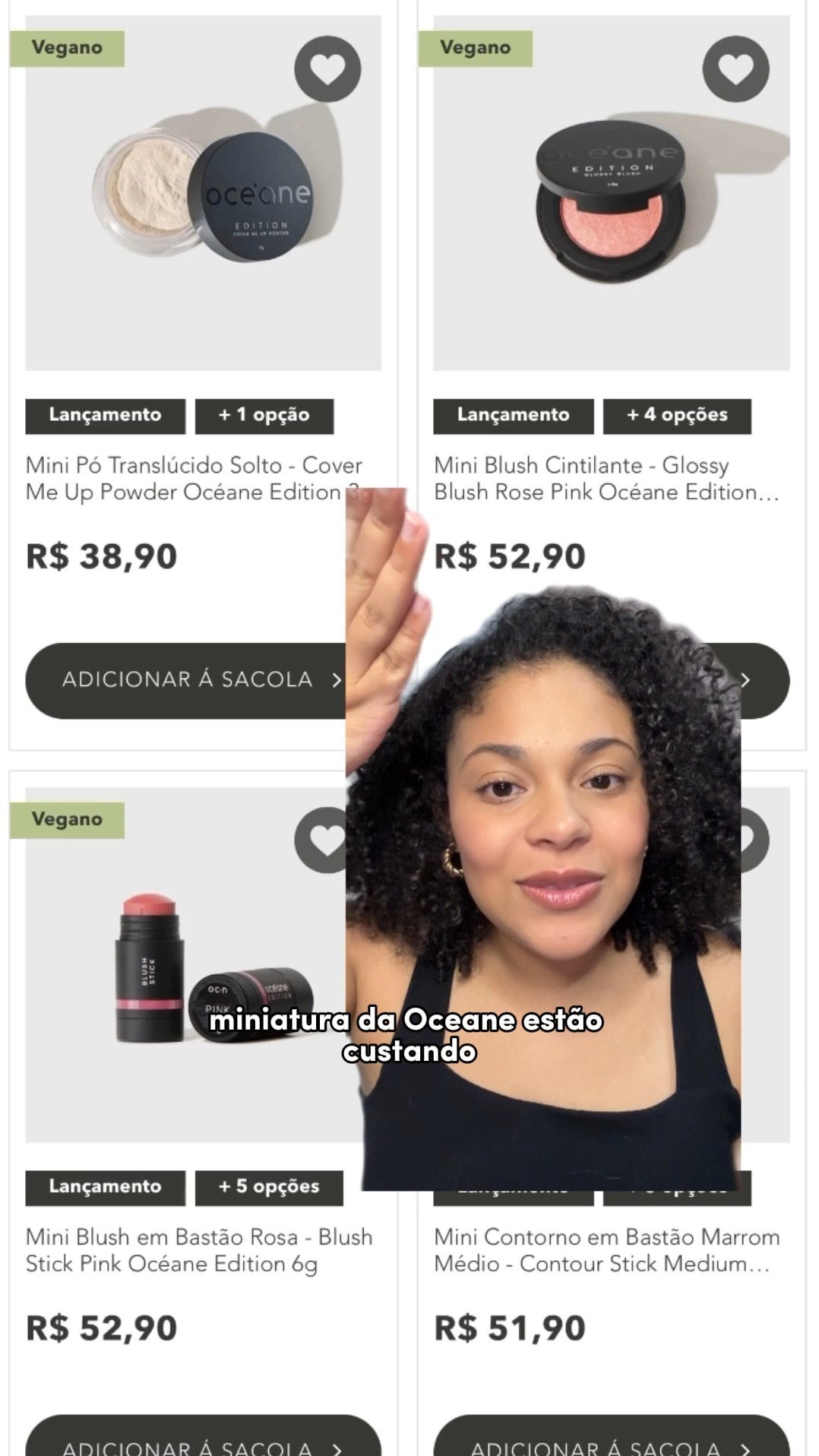
Task: Select the Lançamento tag on Mini Pó Translúcido
Action: [104, 416]
